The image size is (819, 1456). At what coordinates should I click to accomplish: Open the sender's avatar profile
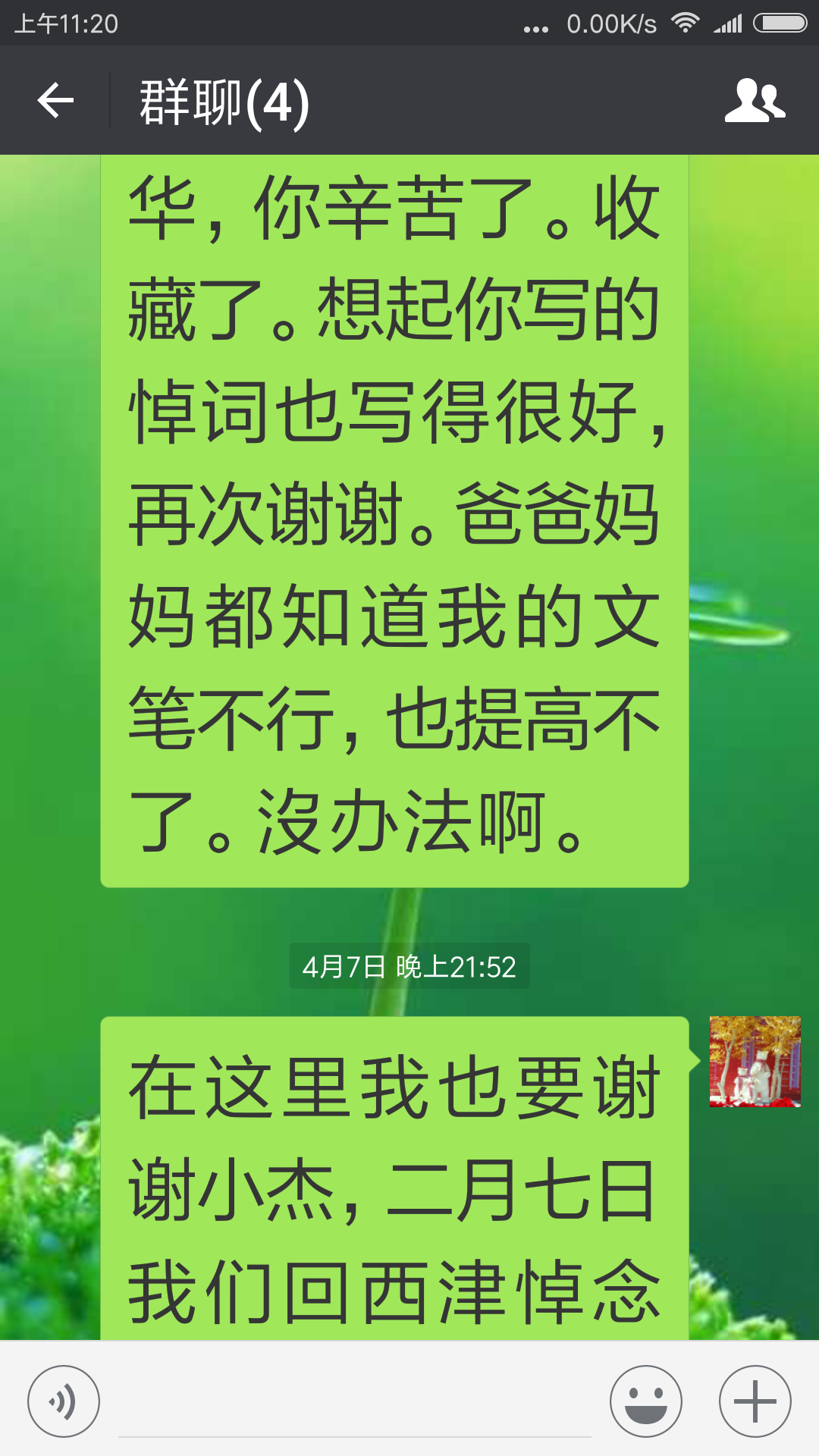click(755, 1062)
